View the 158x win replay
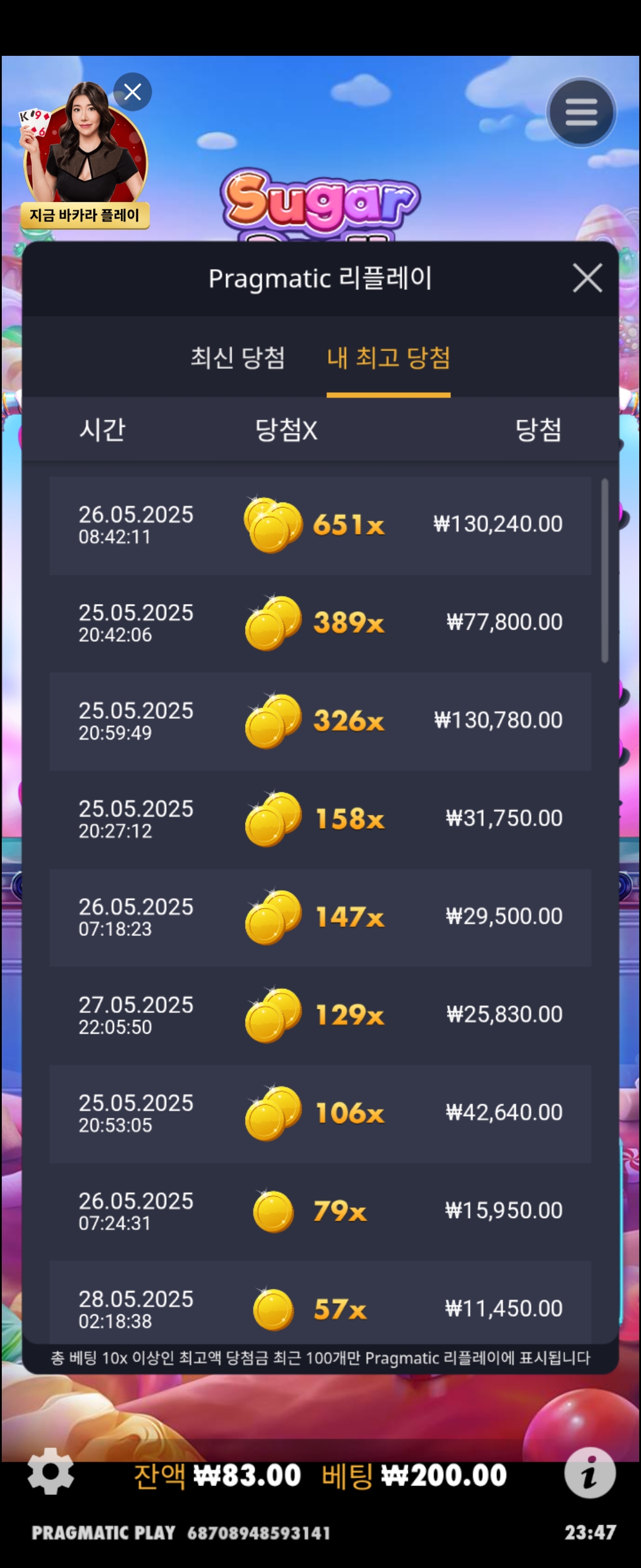641x1568 pixels. (x=320, y=818)
